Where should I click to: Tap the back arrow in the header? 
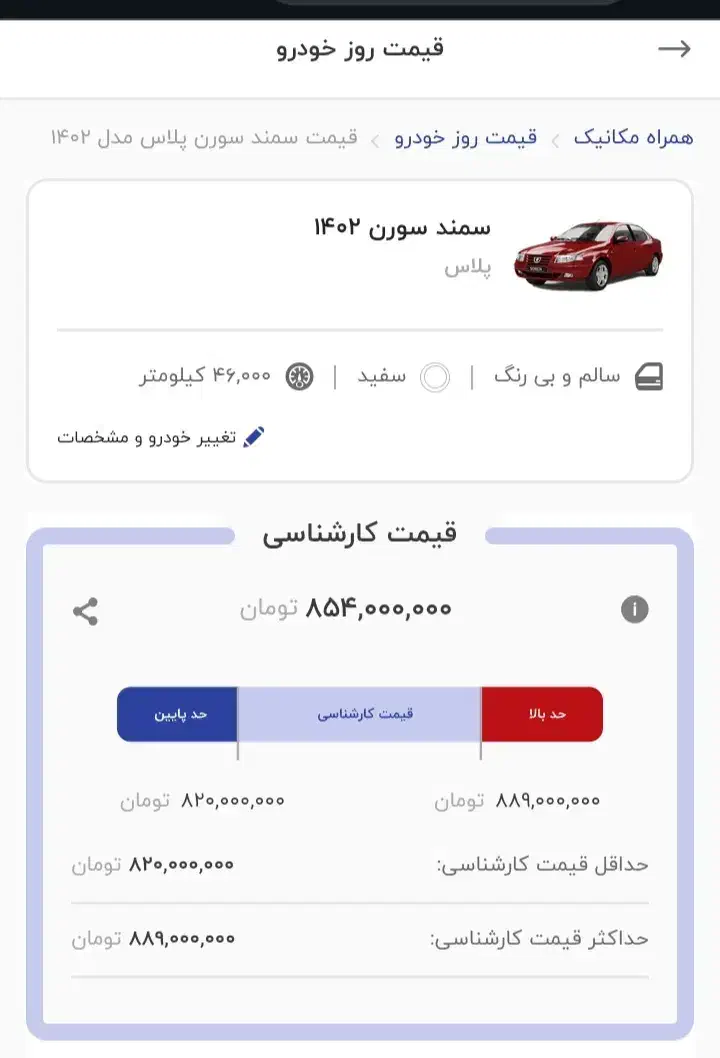675,49
